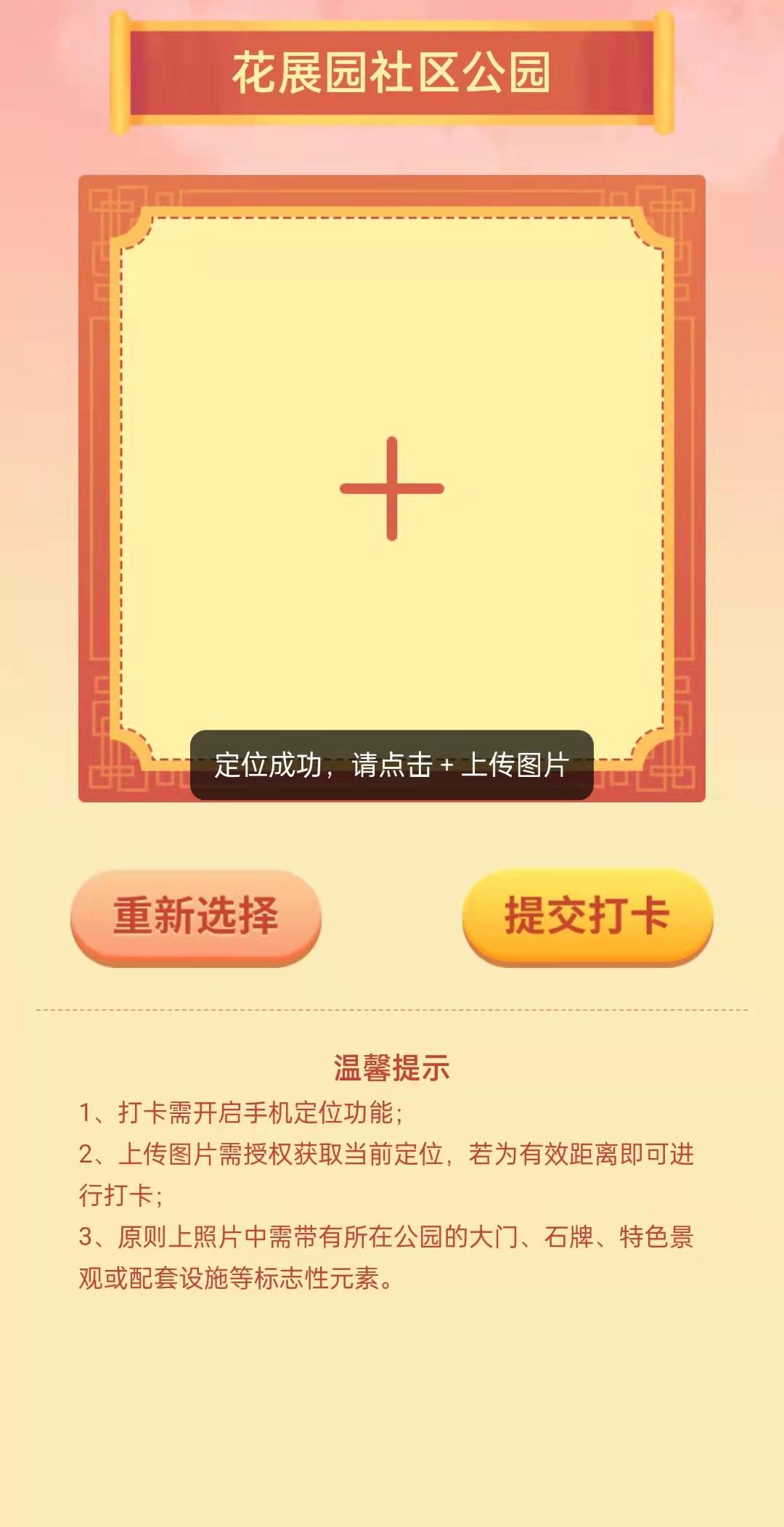Tap the plus area to upload a photo

coord(392,488)
